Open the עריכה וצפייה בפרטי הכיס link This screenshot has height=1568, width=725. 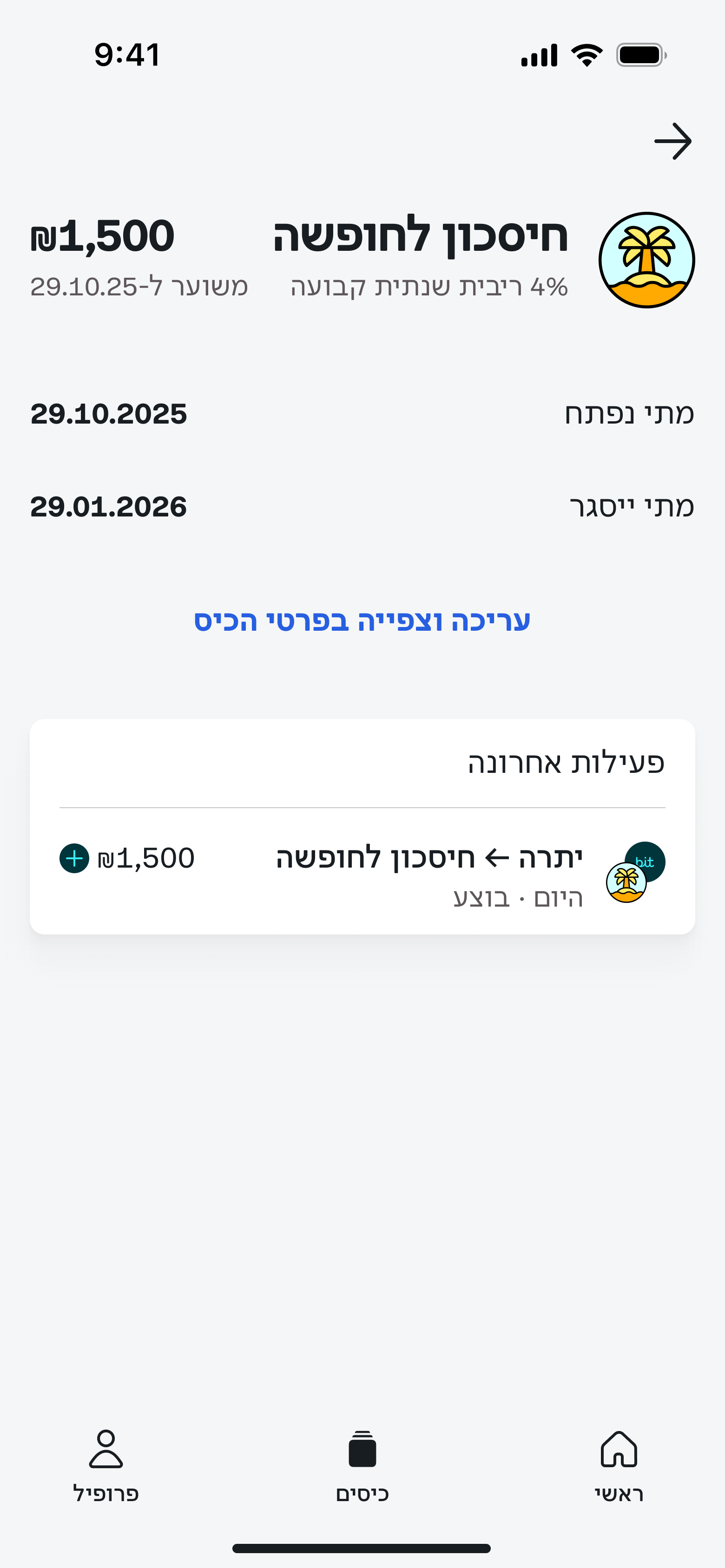click(x=362, y=621)
